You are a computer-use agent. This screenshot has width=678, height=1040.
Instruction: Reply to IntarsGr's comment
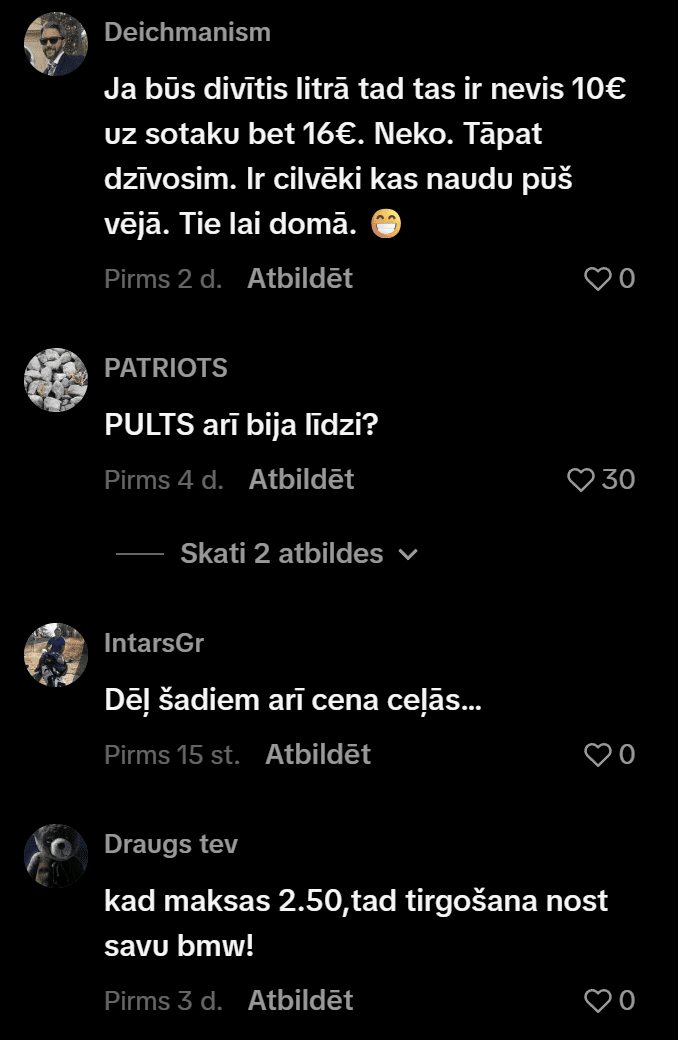[317, 755]
